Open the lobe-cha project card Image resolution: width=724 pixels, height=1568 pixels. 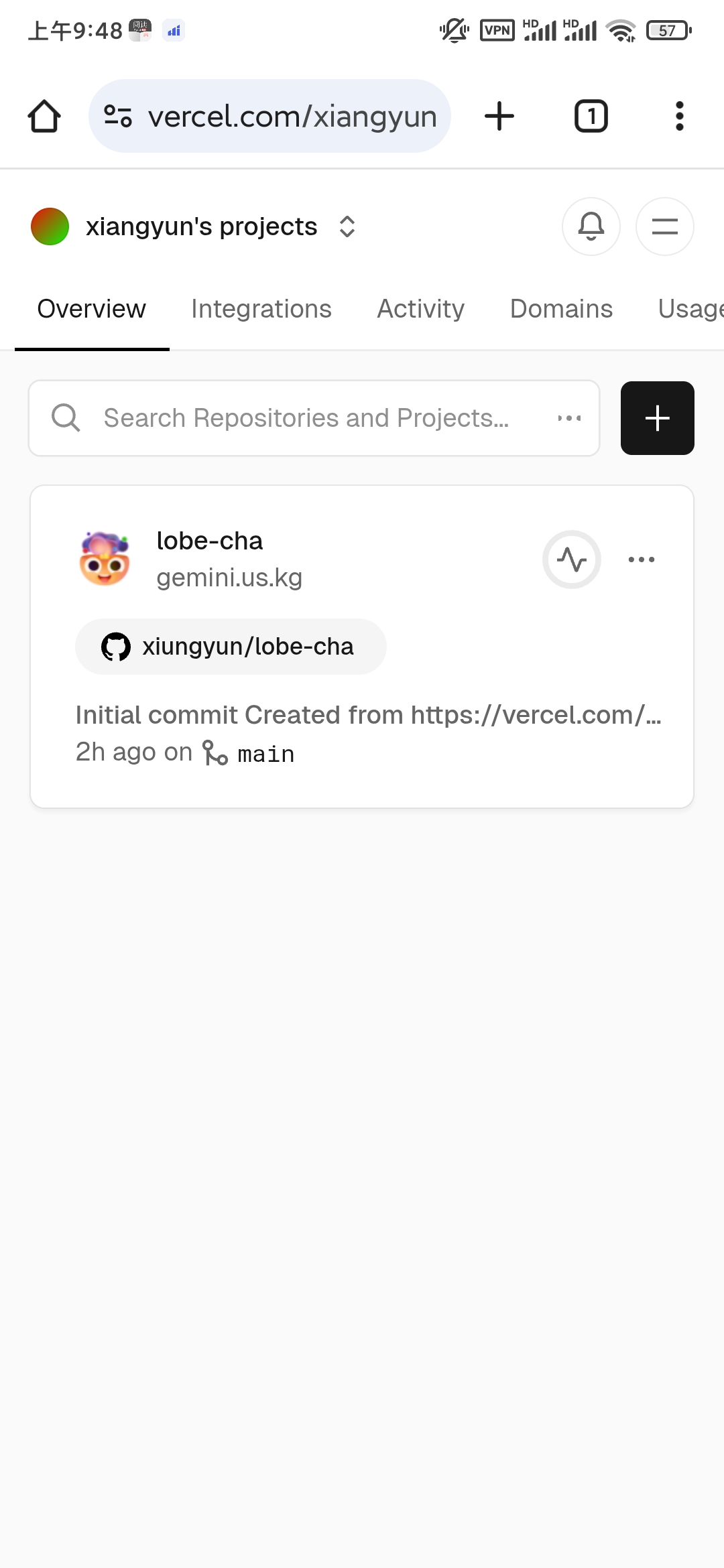[x=209, y=541]
